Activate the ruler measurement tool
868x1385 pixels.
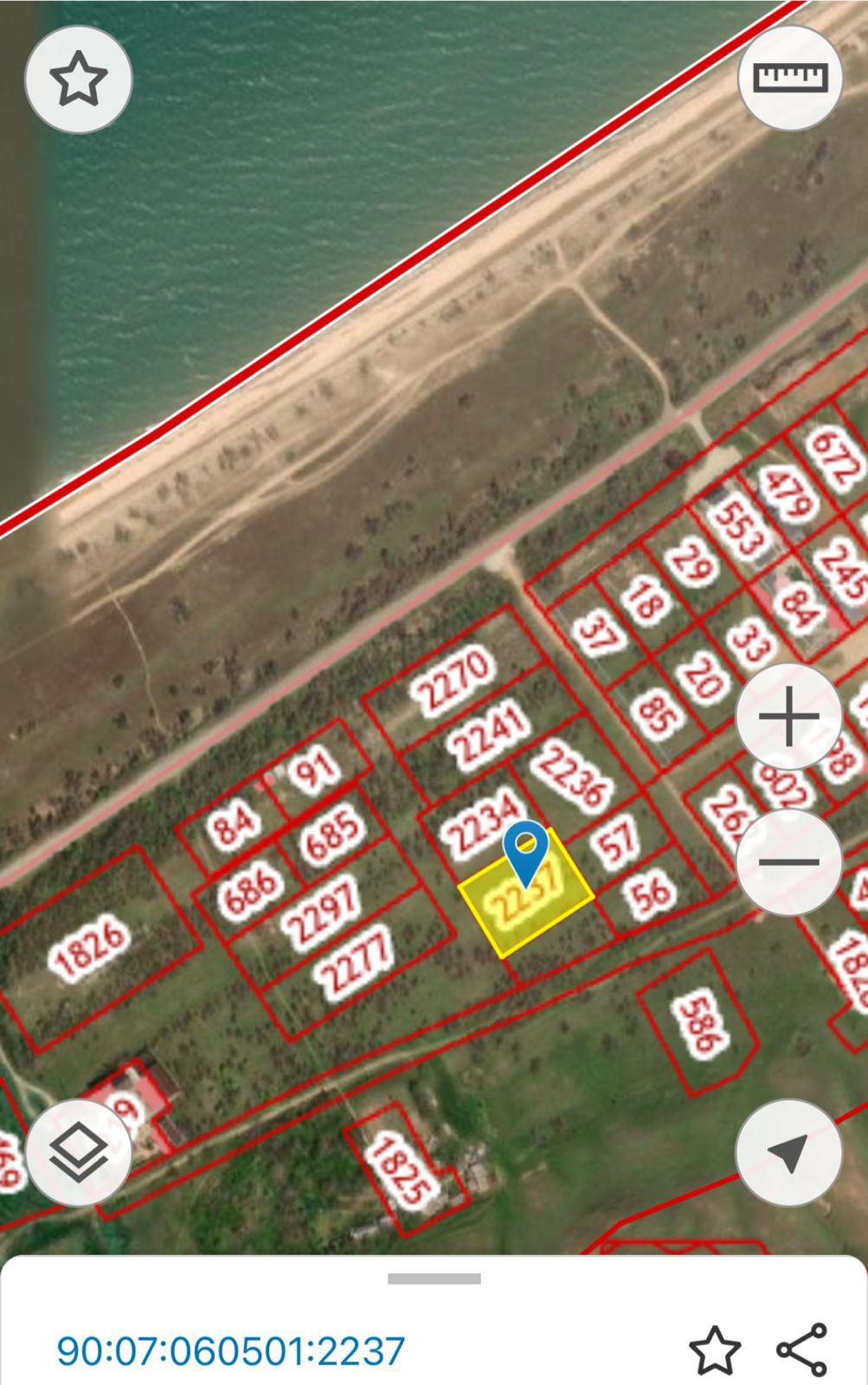pyautogui.click(x=790, y=78)
